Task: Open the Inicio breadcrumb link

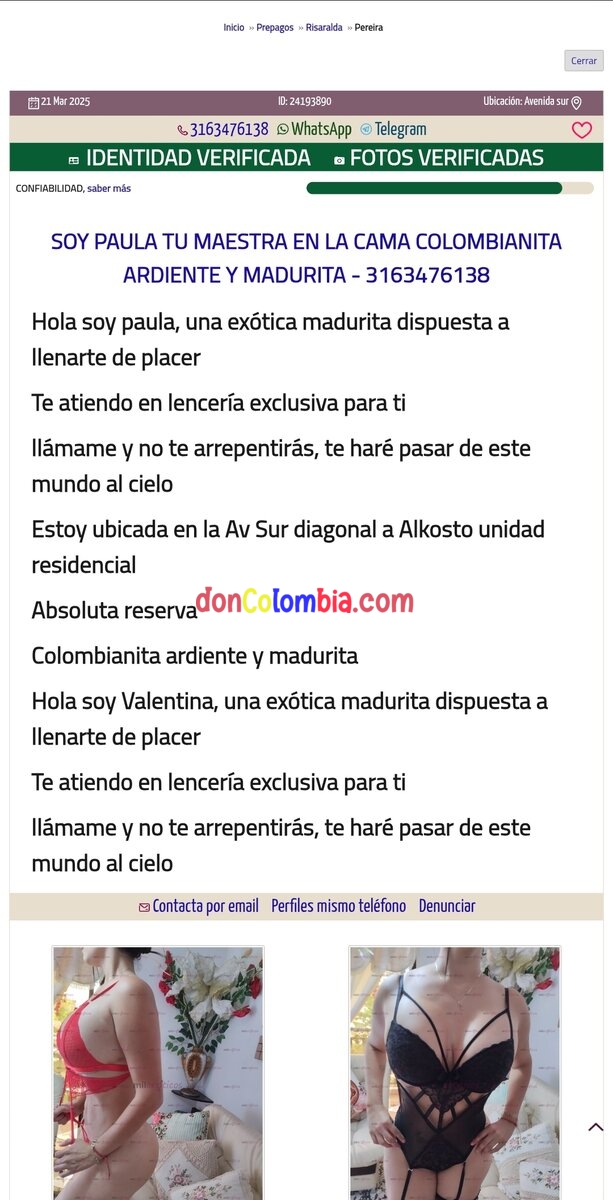Action: (233, 28)
